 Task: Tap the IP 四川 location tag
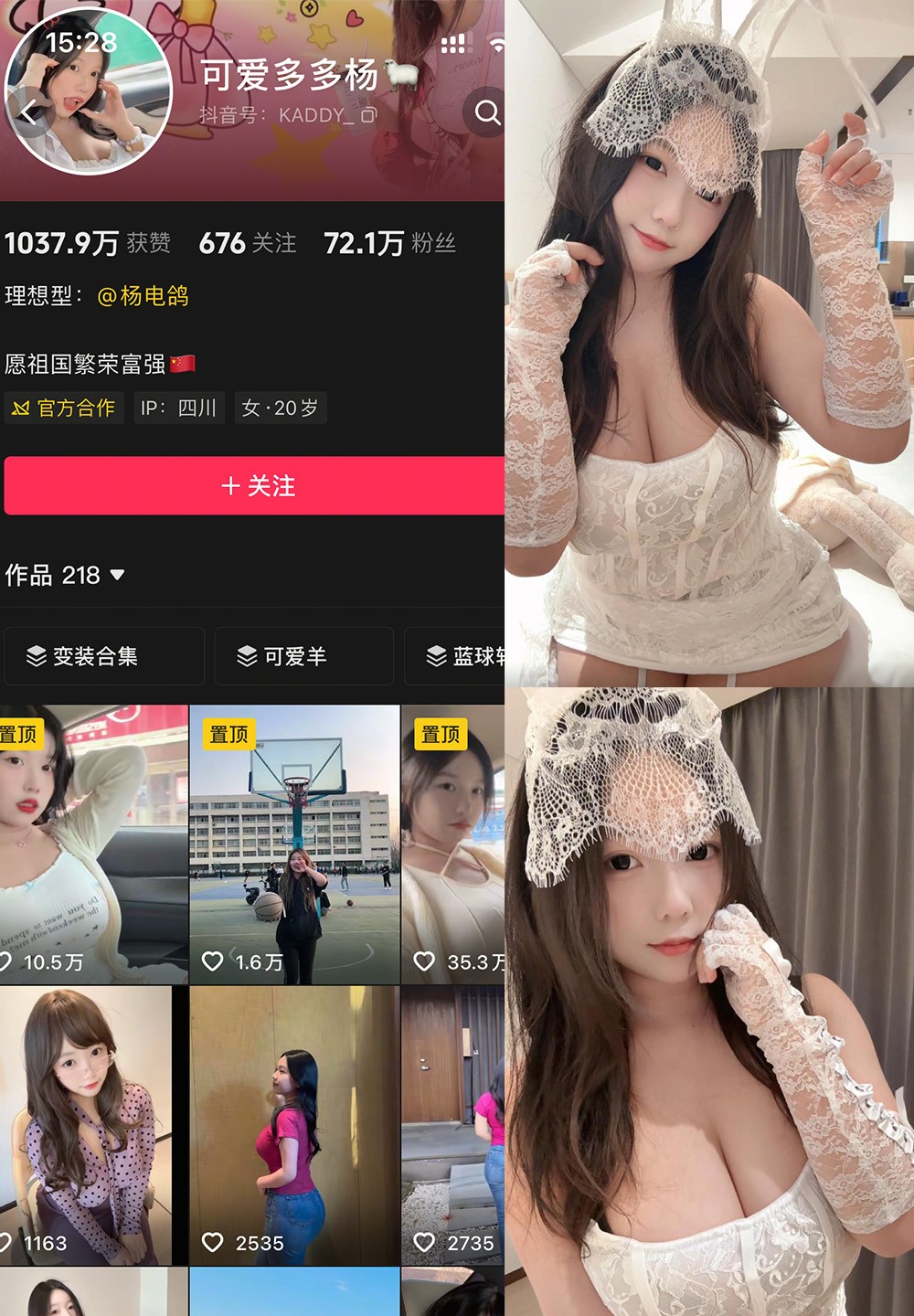click(179, 409)
